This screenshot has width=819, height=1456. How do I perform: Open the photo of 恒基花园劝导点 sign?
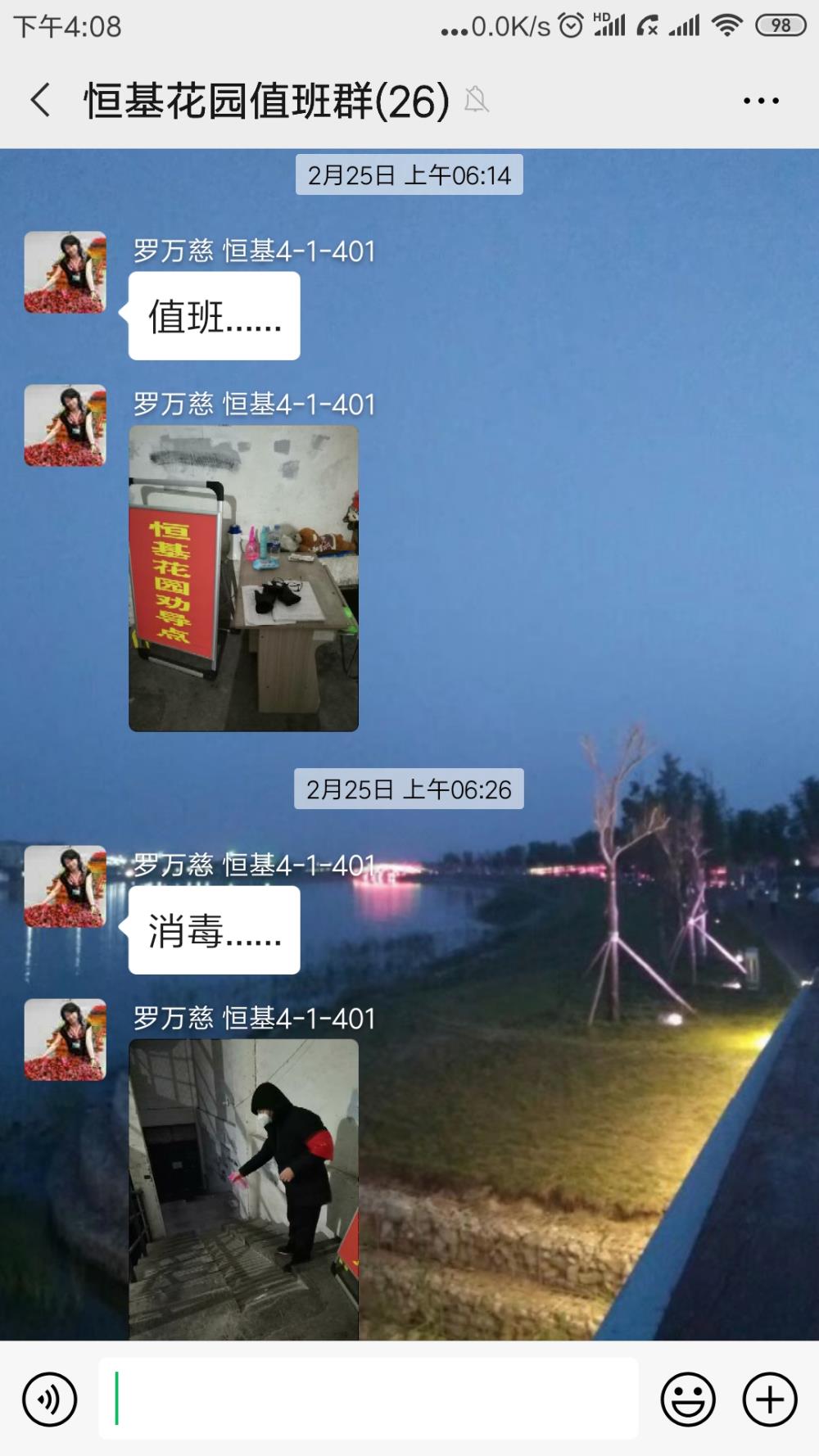243,578
